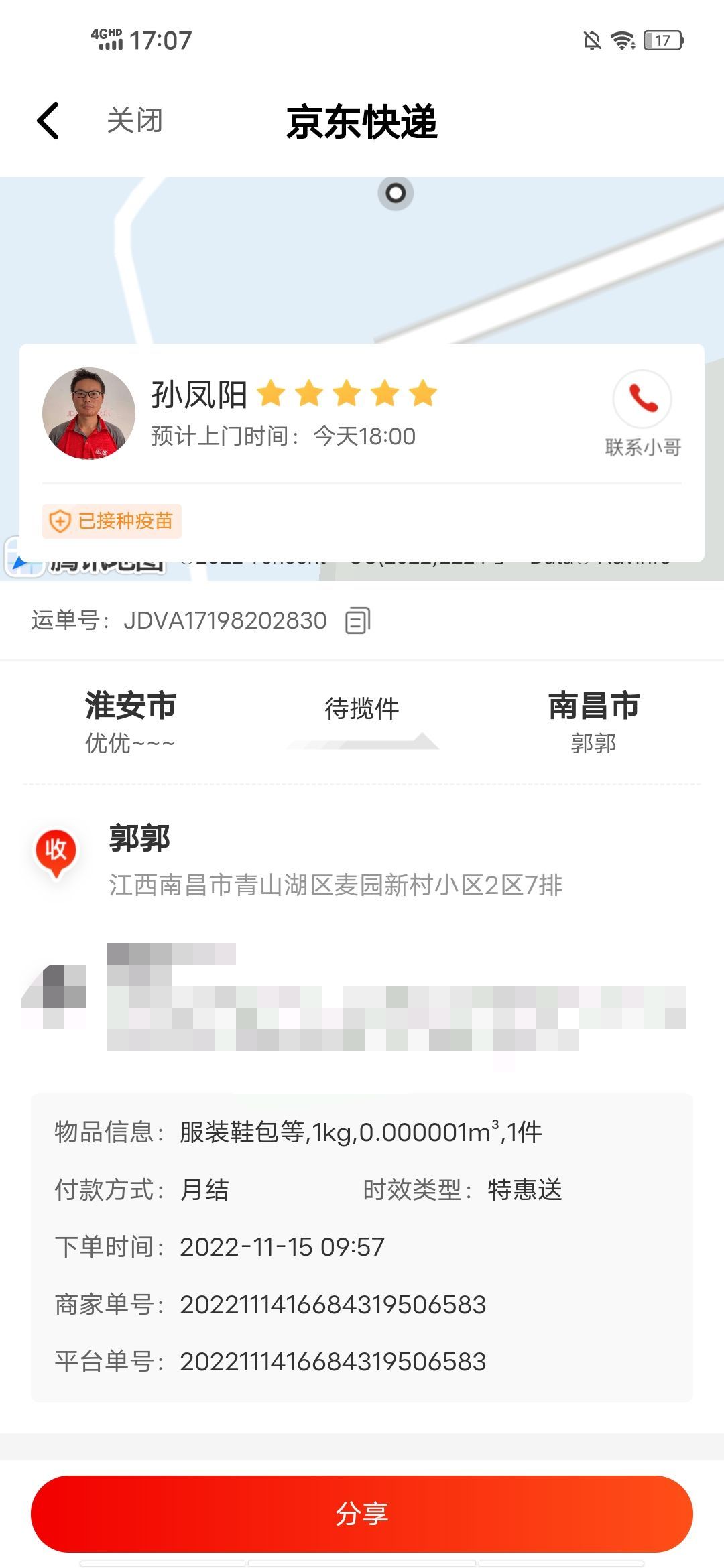Go back using the top-left arrow
724x1568 pixels.
pyautogui.click(x=48, y=121)
